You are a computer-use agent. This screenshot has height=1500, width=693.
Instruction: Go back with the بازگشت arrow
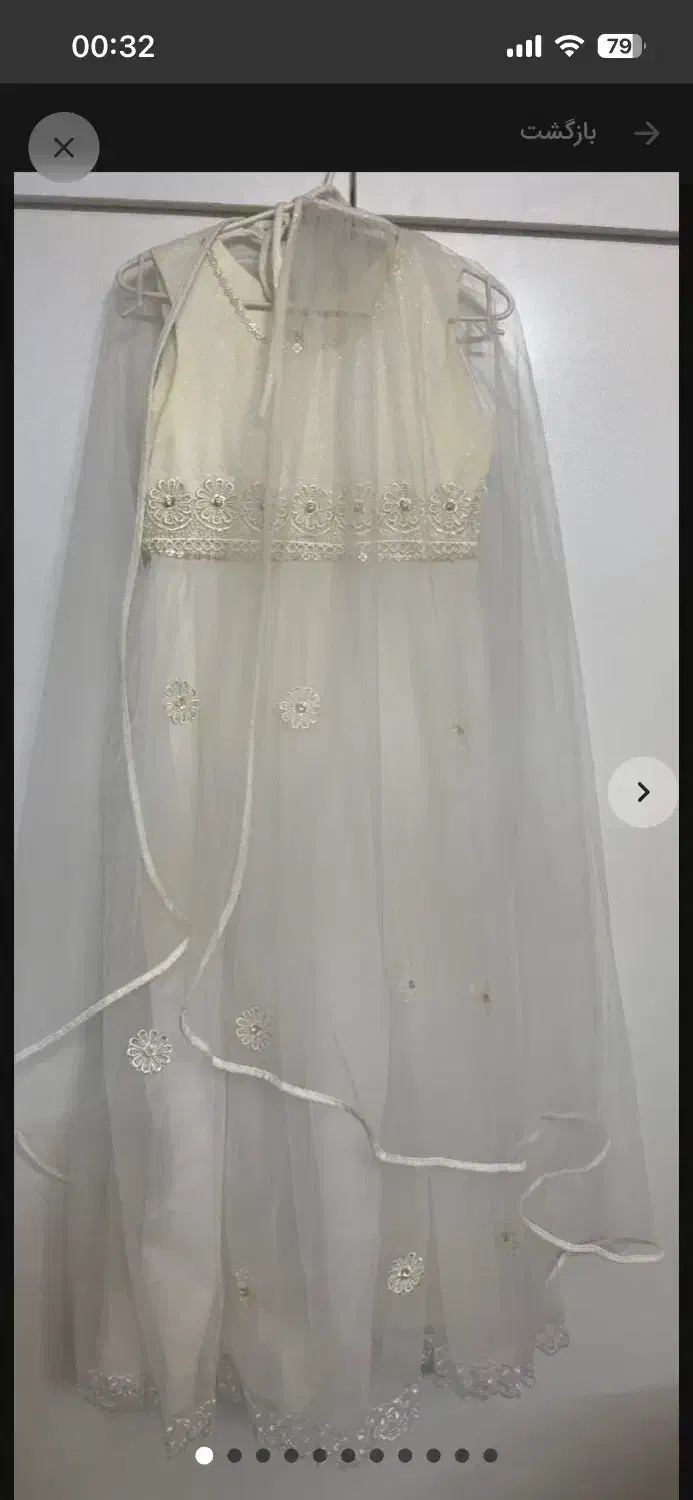click(646, 133)
